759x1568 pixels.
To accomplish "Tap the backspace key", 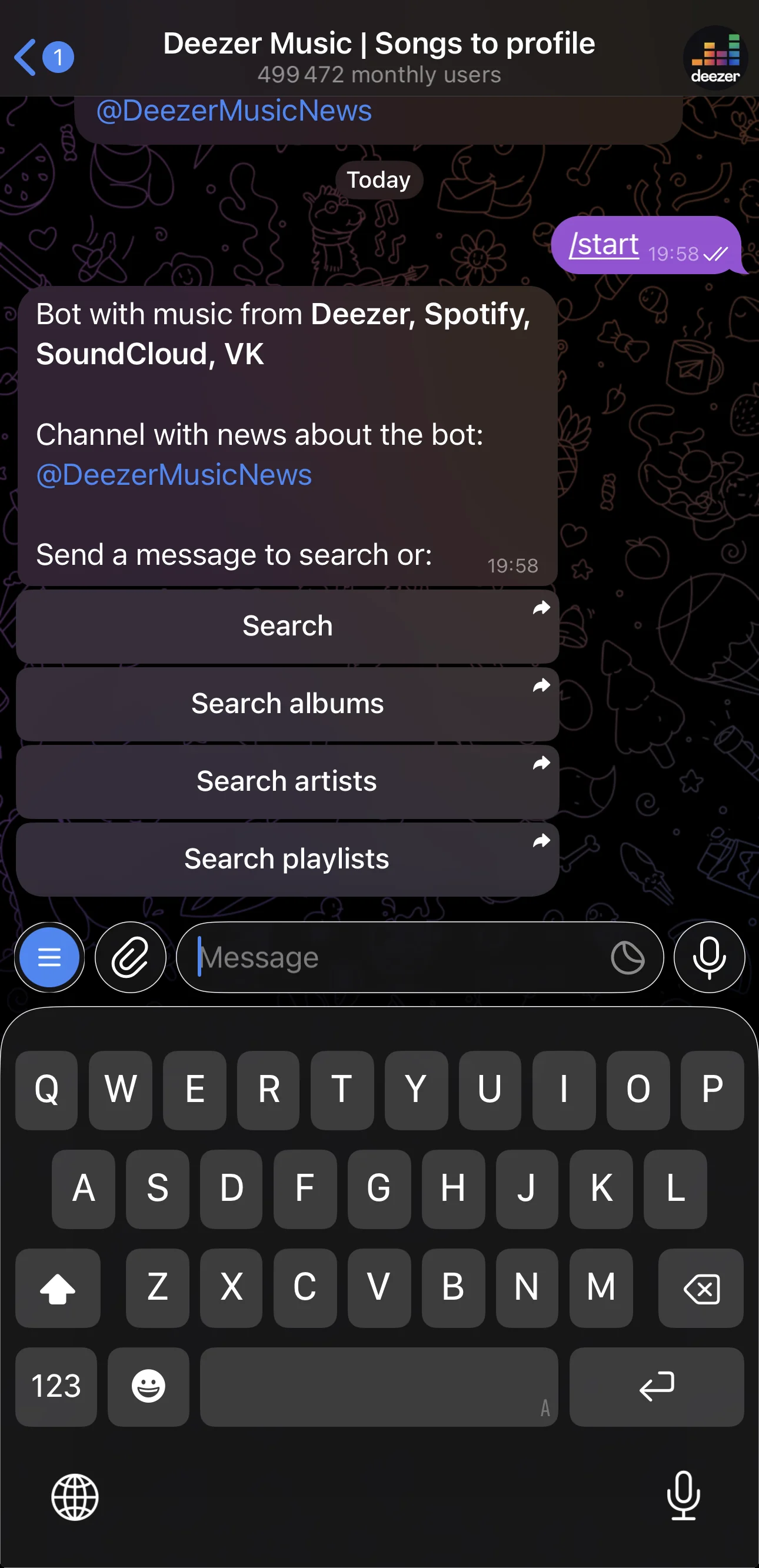I will tap(701, 1288).
